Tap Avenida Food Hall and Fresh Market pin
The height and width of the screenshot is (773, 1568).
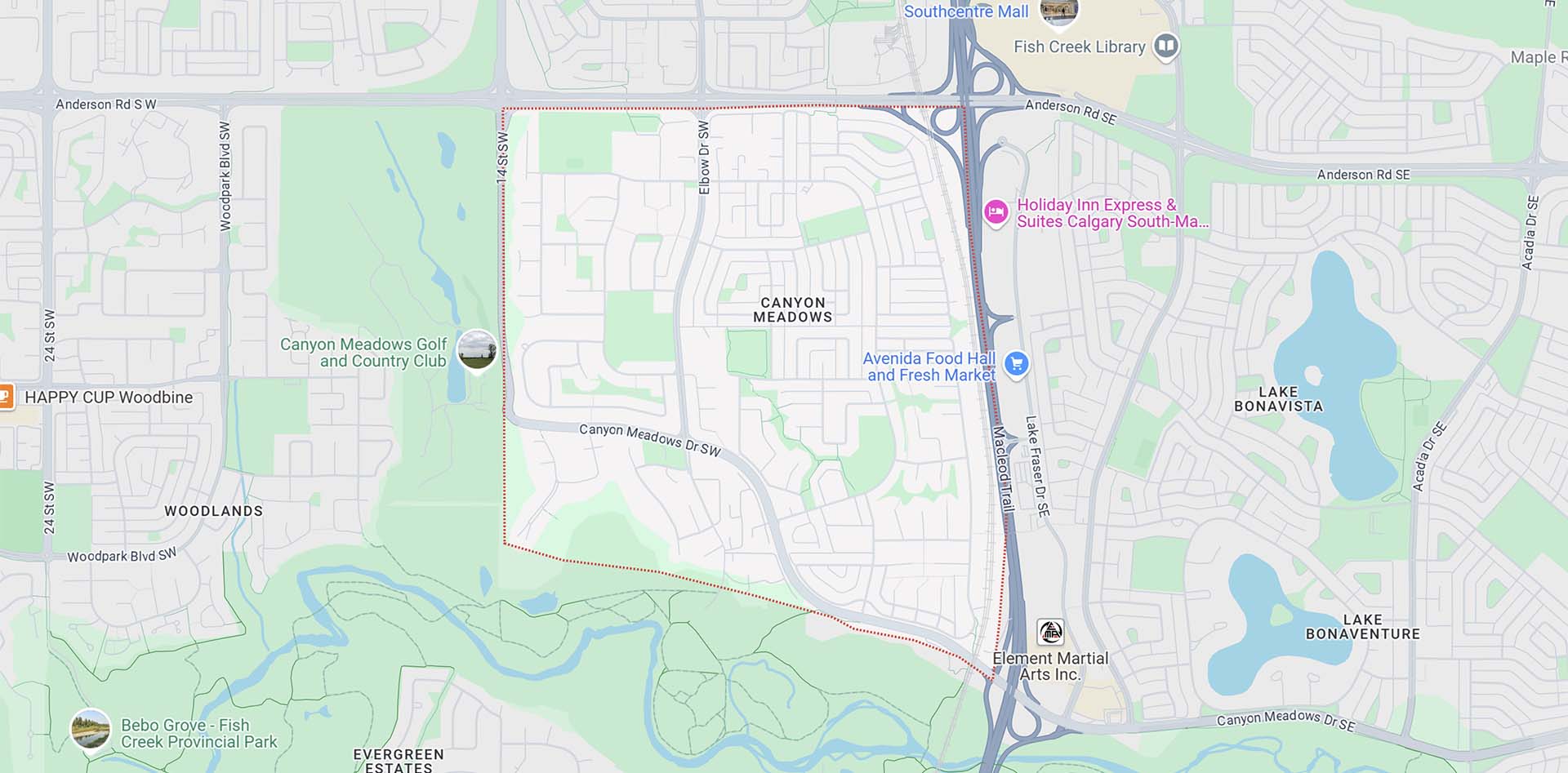[1016, 363]
